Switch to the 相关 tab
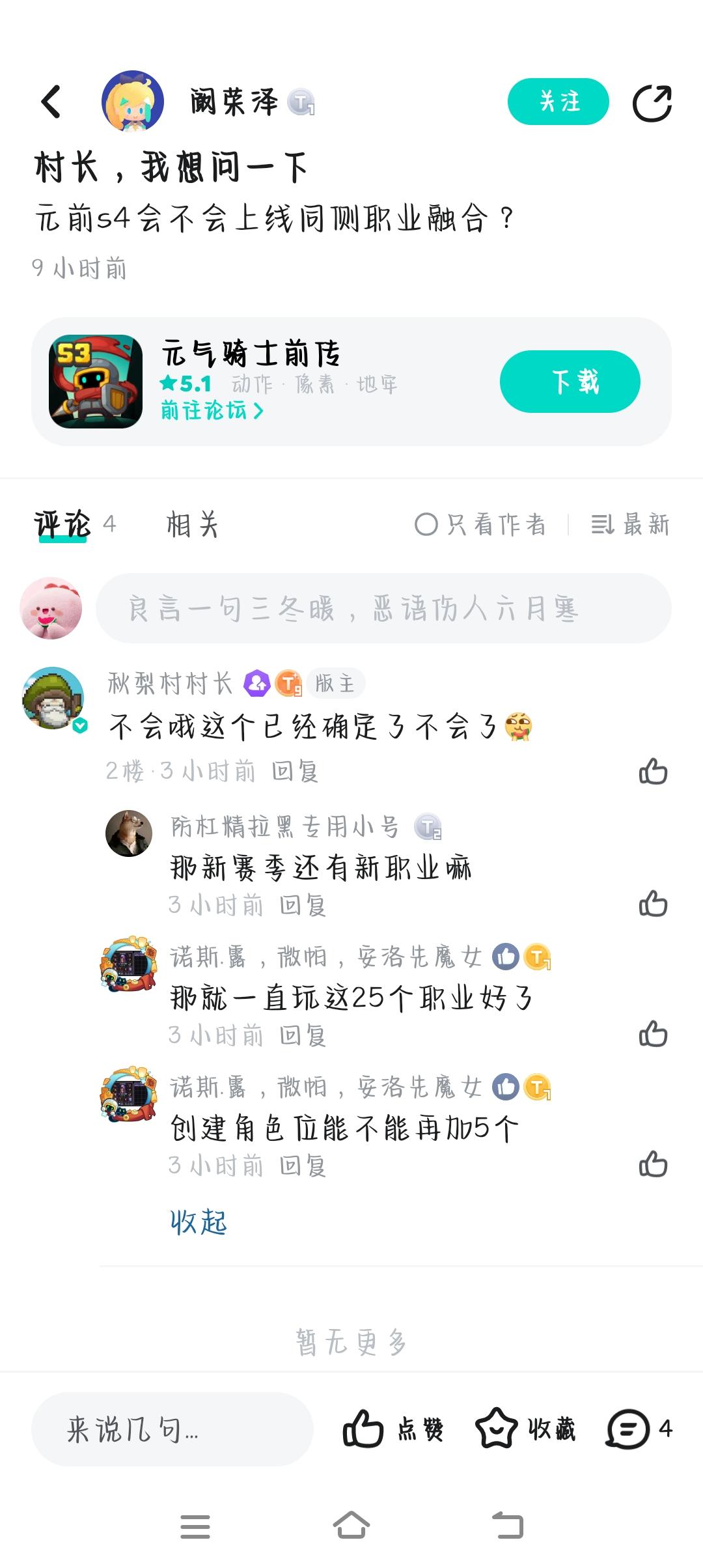703x1568 pixels. click(192, 525)
